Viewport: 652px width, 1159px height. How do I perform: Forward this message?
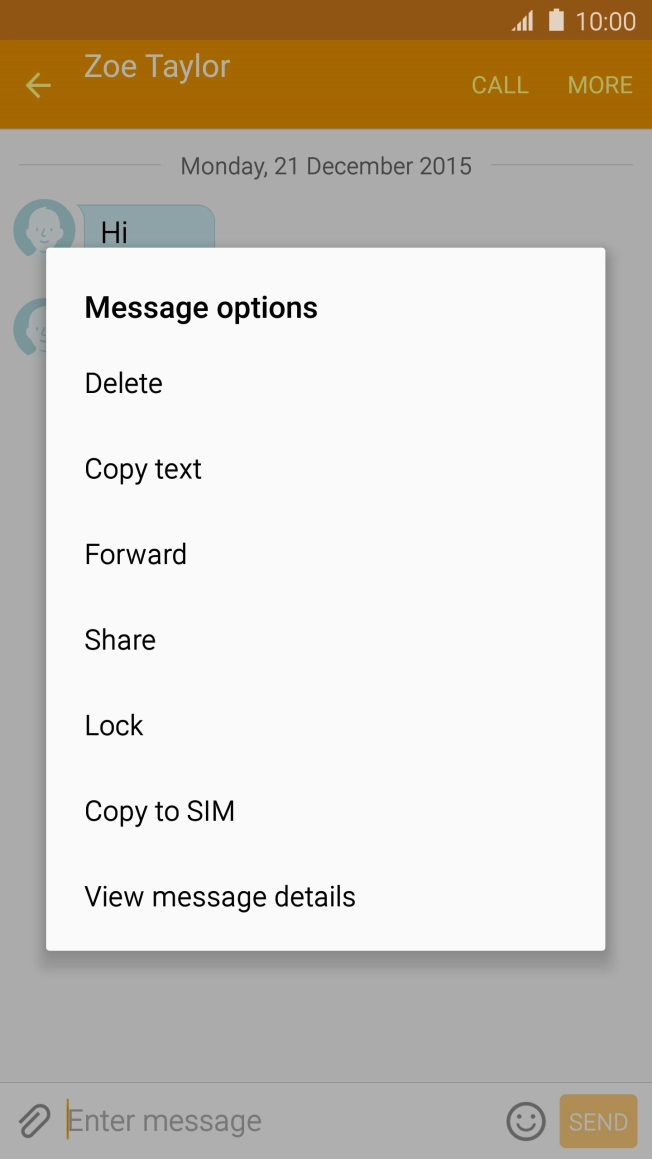pos(136,554)
